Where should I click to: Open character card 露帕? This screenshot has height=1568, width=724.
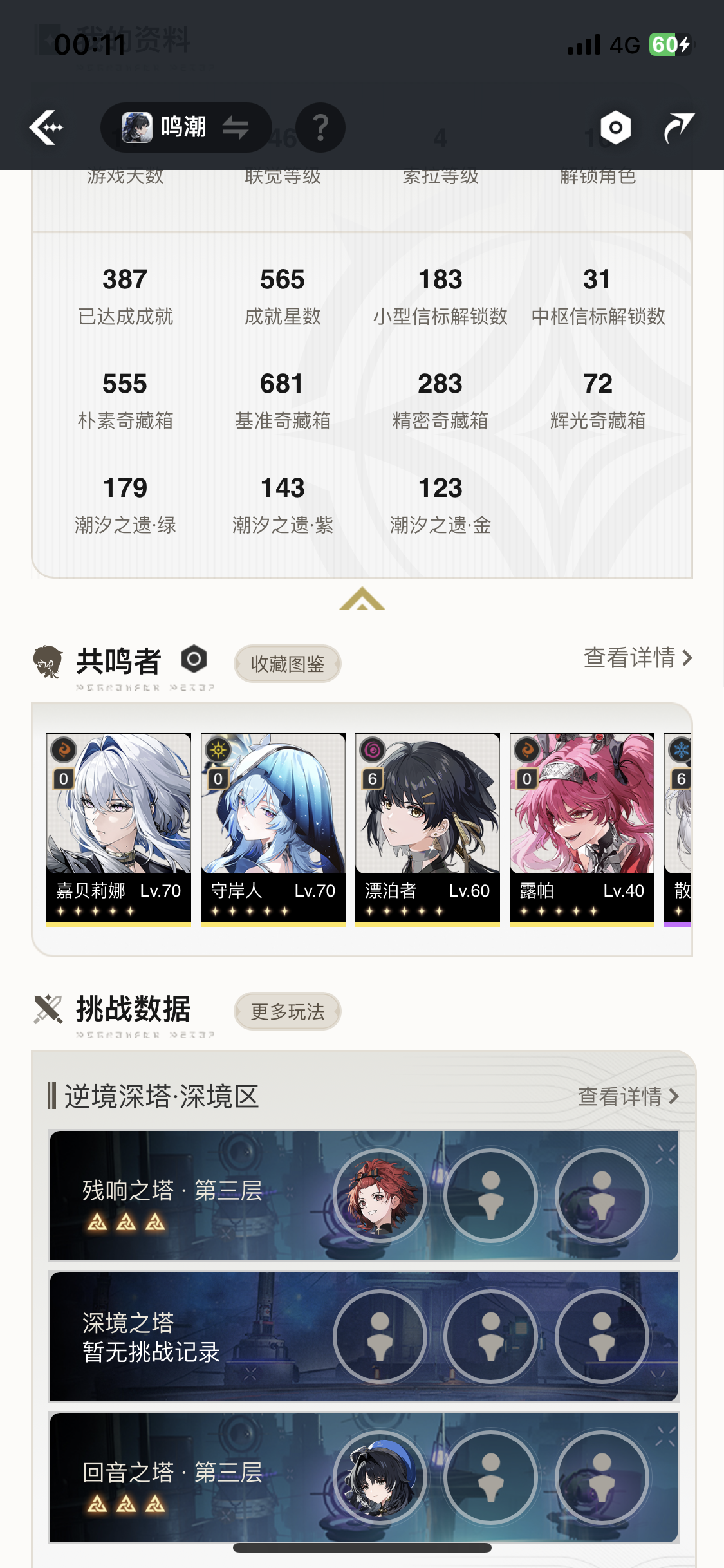[x=582, y=828]
